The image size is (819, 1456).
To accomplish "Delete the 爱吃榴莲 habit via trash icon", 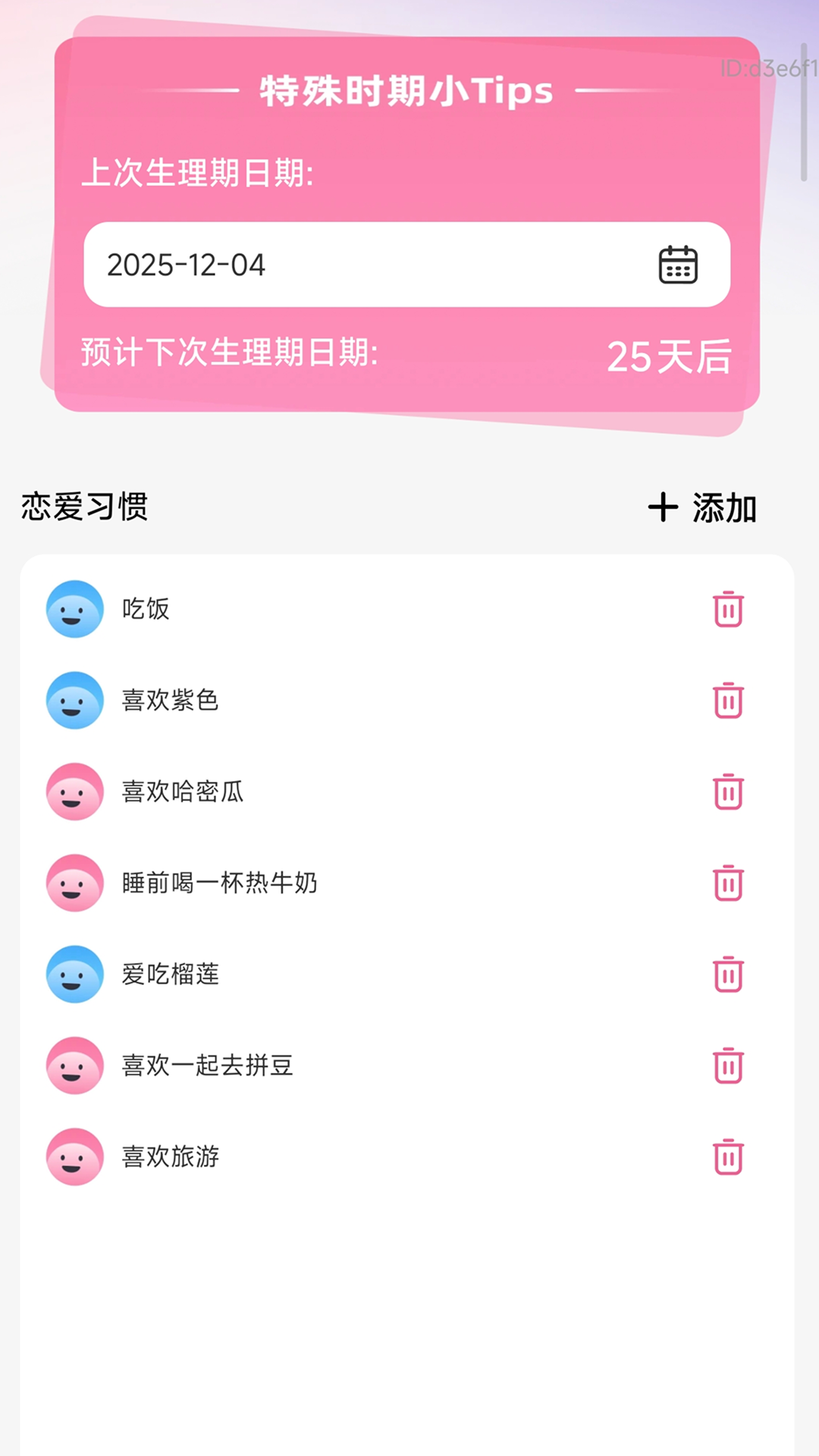I will point(728,975).
